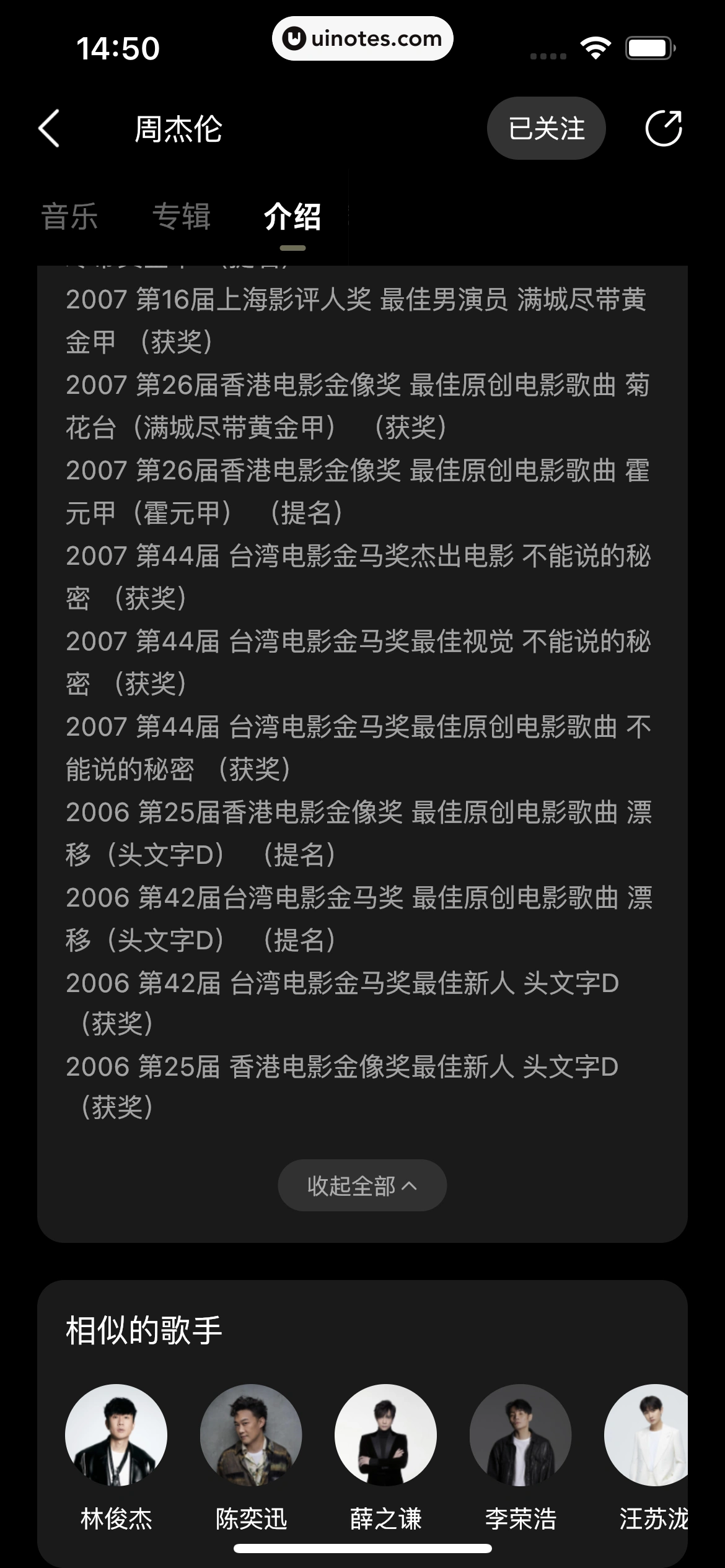Open uinotes.com notification pill at top
The height and width of the screenshot is (1568, 725).
tap(362, 38)
